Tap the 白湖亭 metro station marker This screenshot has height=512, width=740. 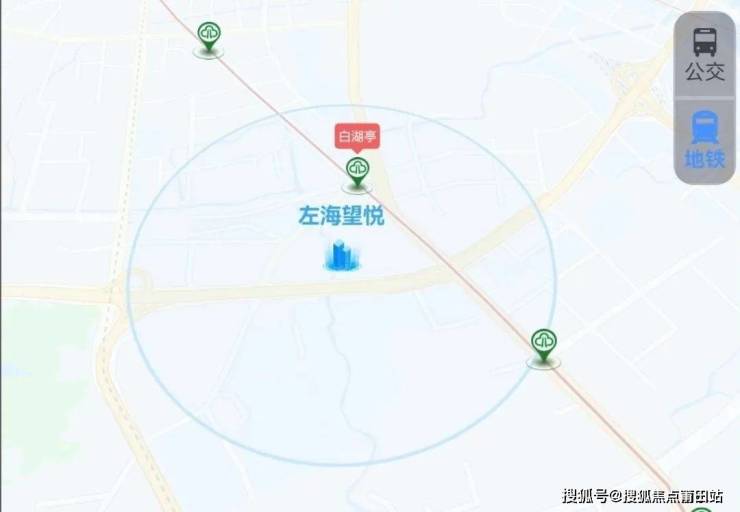click(x=357, y=171)
